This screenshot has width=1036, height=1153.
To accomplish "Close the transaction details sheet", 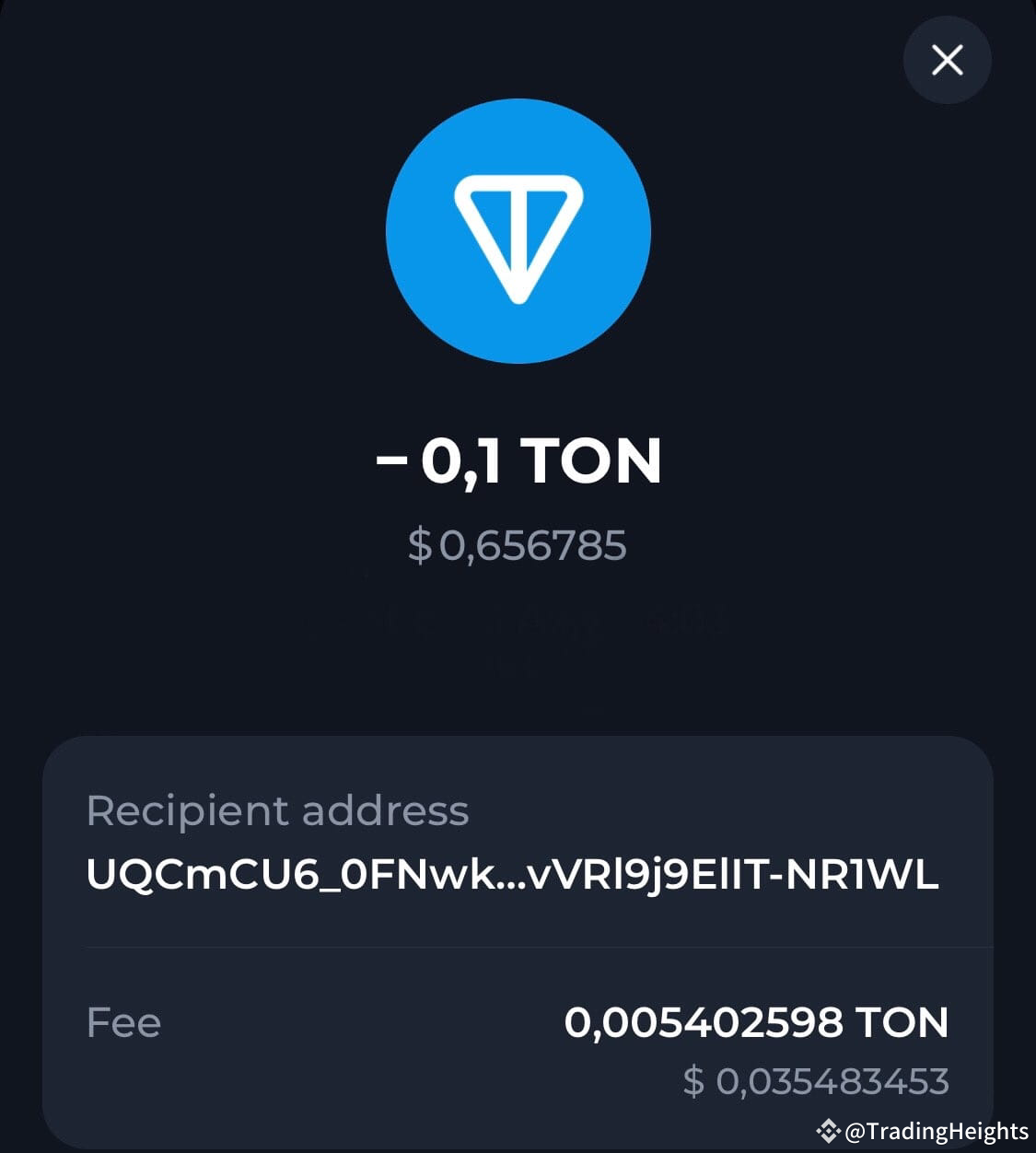I will [x=947, y=61].
